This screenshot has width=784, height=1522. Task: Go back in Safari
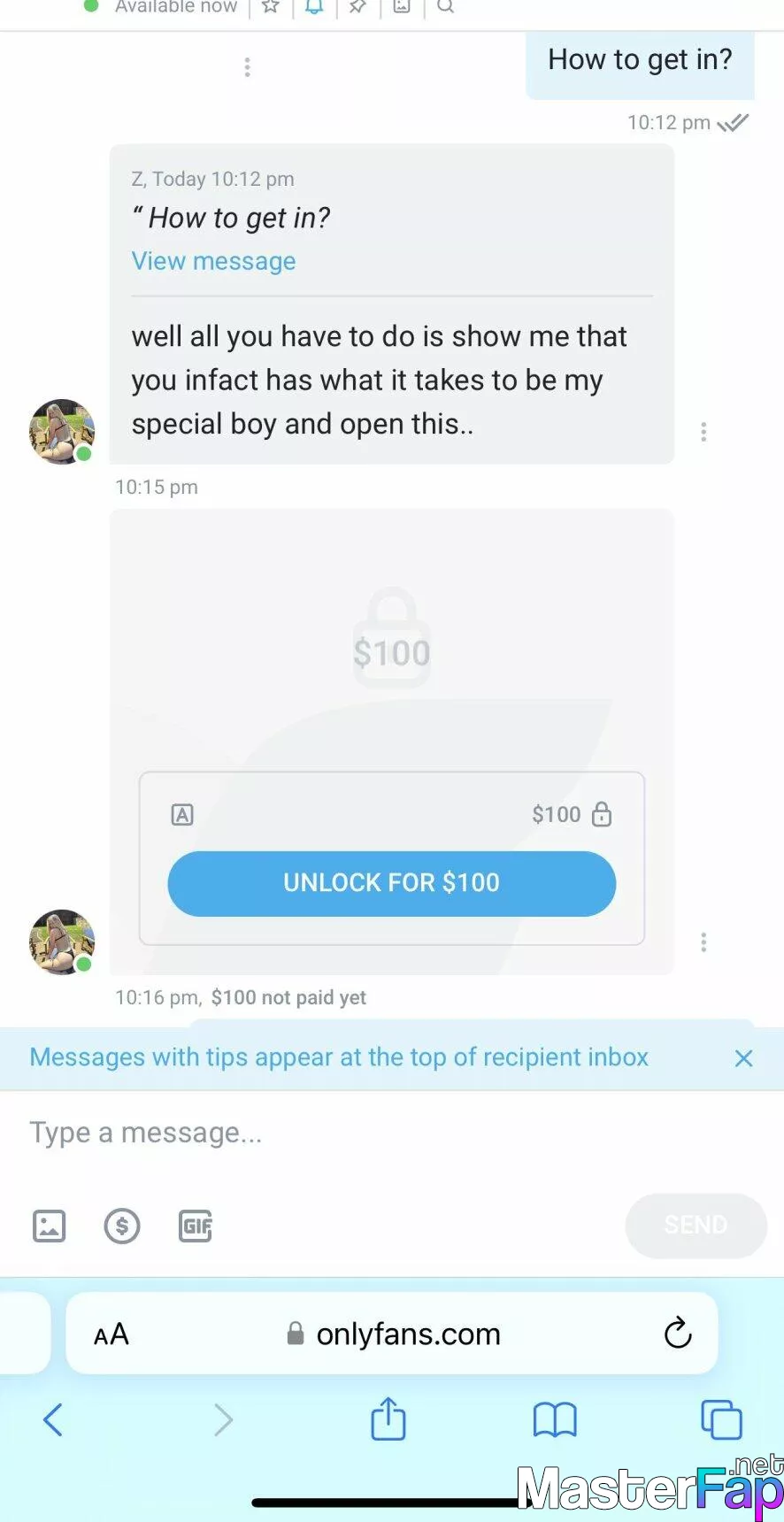pyautogui.click(x=53, y=1420)
